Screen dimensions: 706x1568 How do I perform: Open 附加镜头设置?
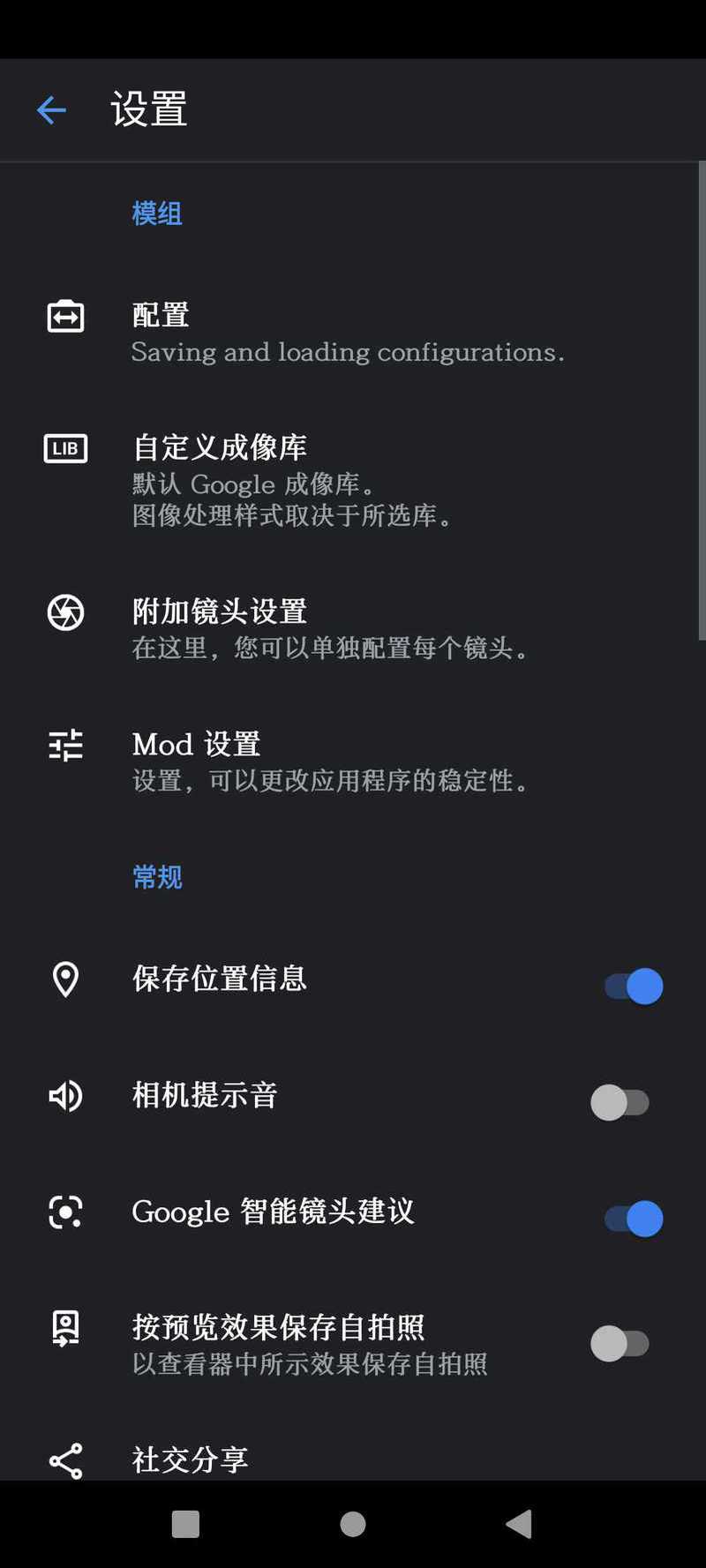click(353, 629)
